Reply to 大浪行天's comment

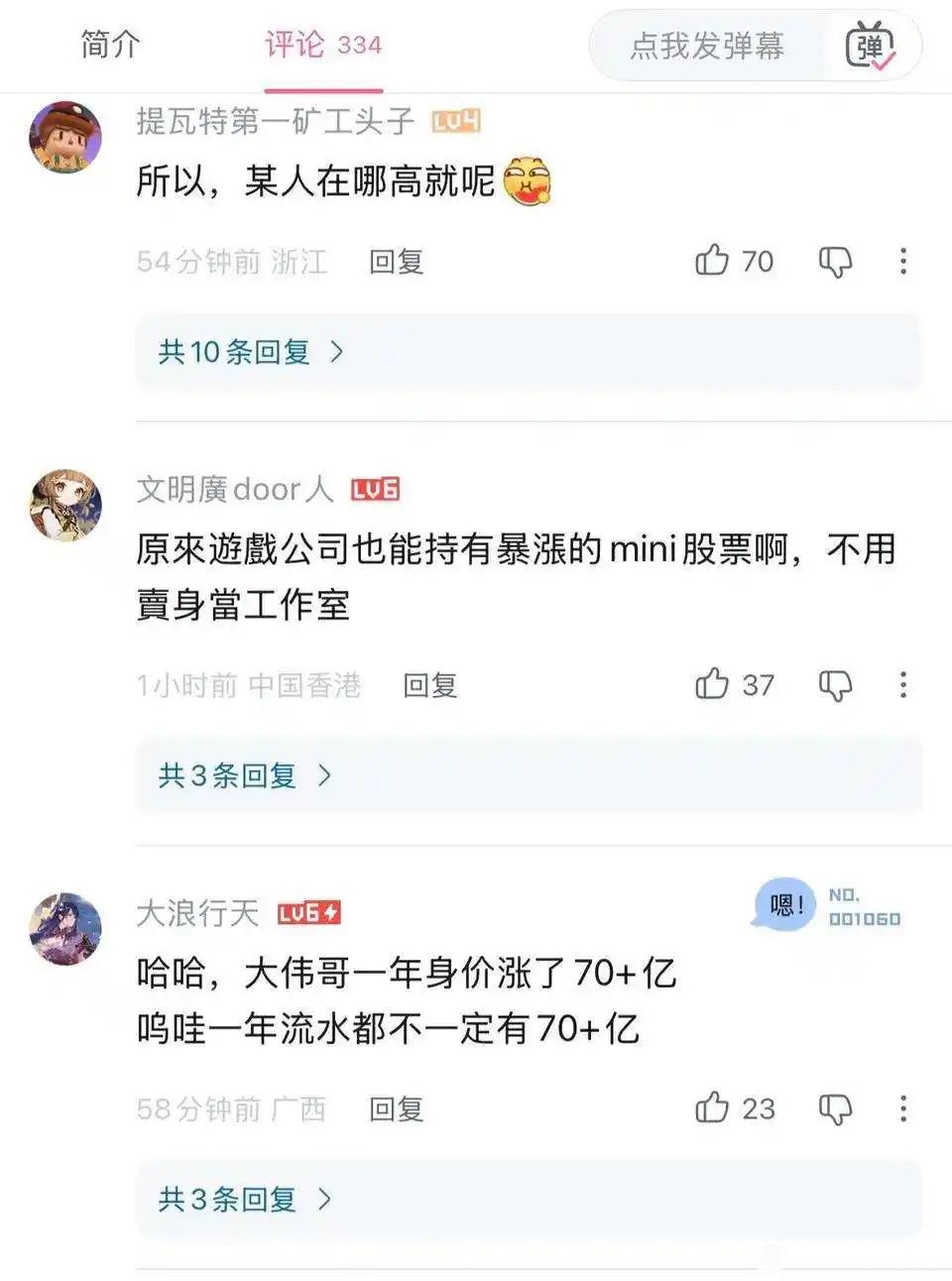pos(396,1108)
